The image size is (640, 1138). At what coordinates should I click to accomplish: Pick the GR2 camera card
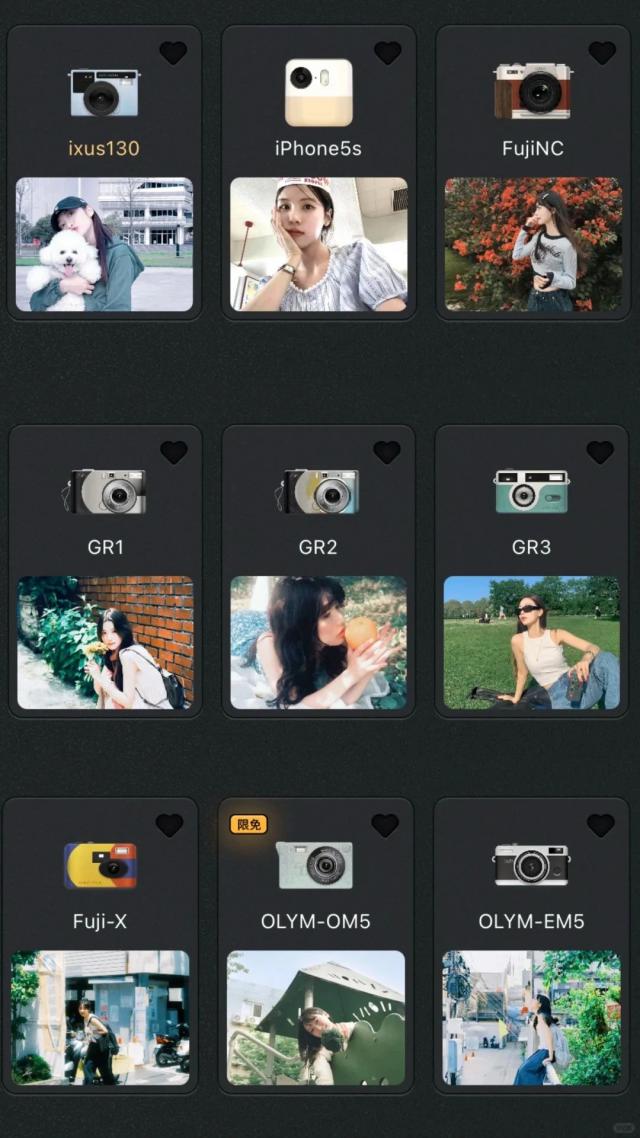(x=318, y=571)
